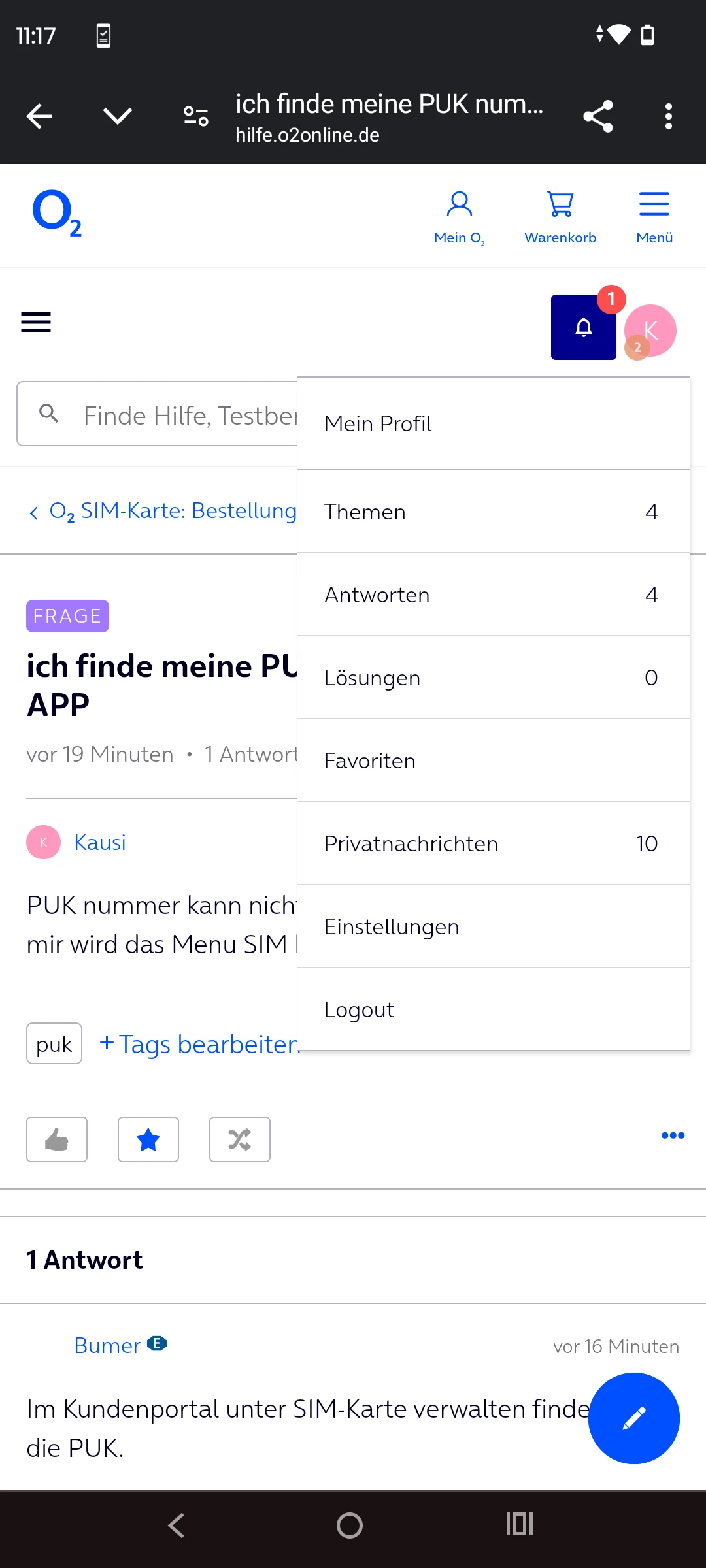Like the question with thumbs up
The width and height of the screenshot is (706, 1568).
click(57, 1139)
